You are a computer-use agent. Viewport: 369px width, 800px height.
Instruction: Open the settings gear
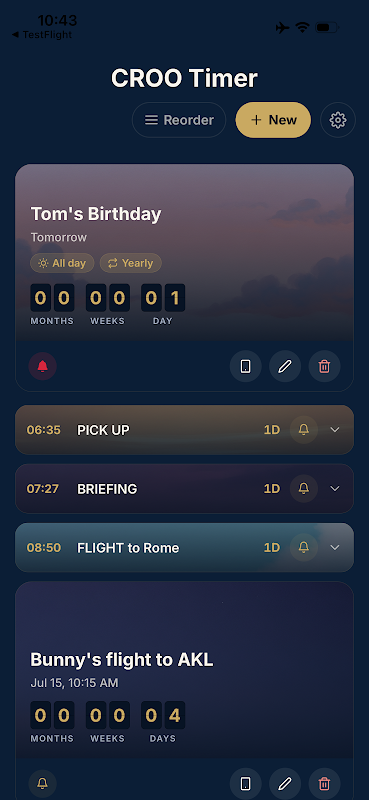click(x=338, y=120)
